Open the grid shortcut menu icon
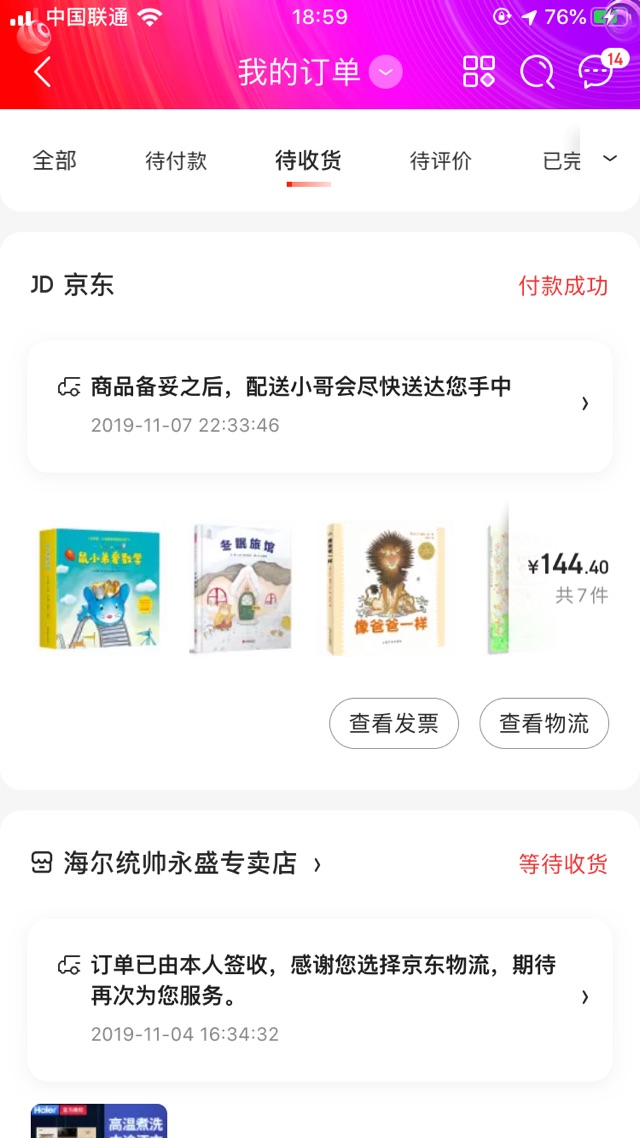640x1138 pixels. pyautogui.click(x=479, y=72)
